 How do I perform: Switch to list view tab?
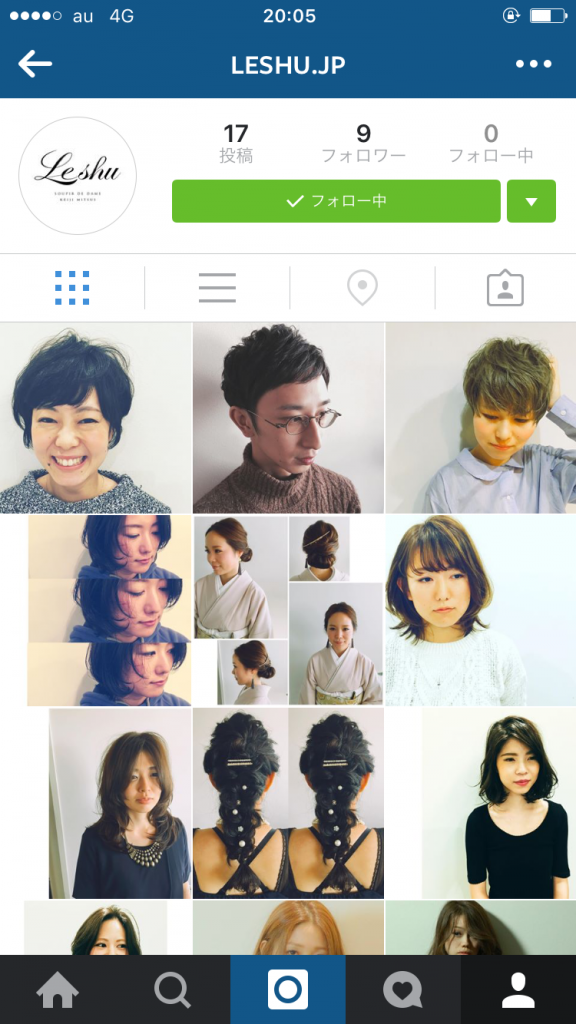(x=217, y=288)
